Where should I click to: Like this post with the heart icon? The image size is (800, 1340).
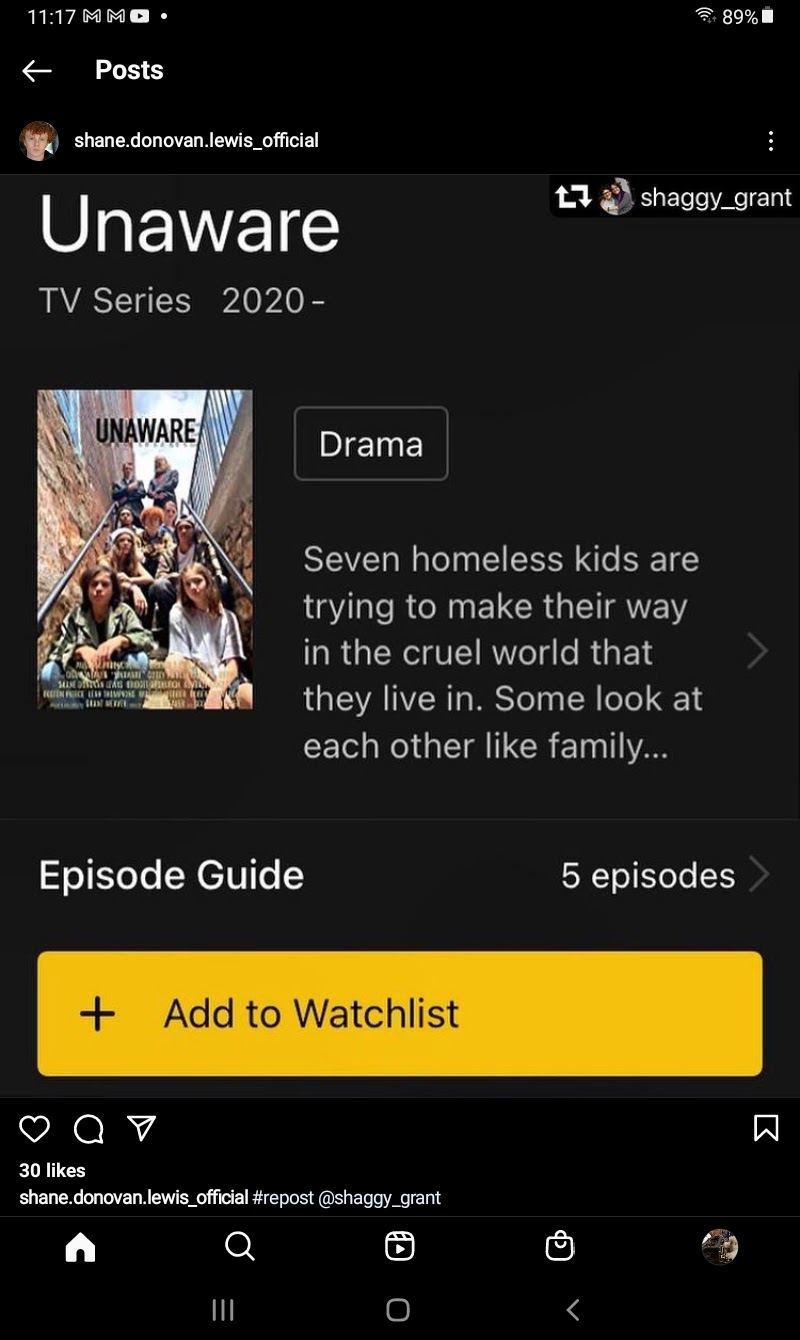[35, 1129]
